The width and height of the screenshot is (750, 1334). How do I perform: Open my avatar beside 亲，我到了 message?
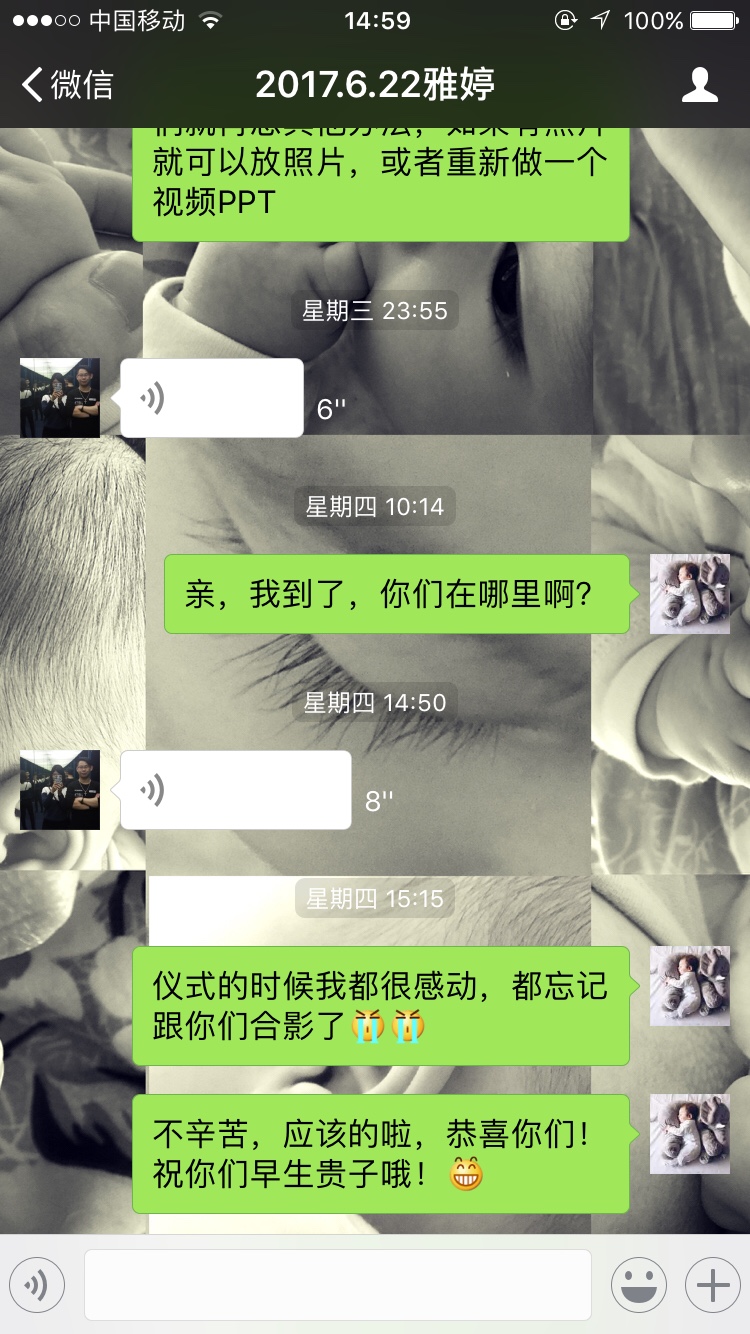point(690,594)
